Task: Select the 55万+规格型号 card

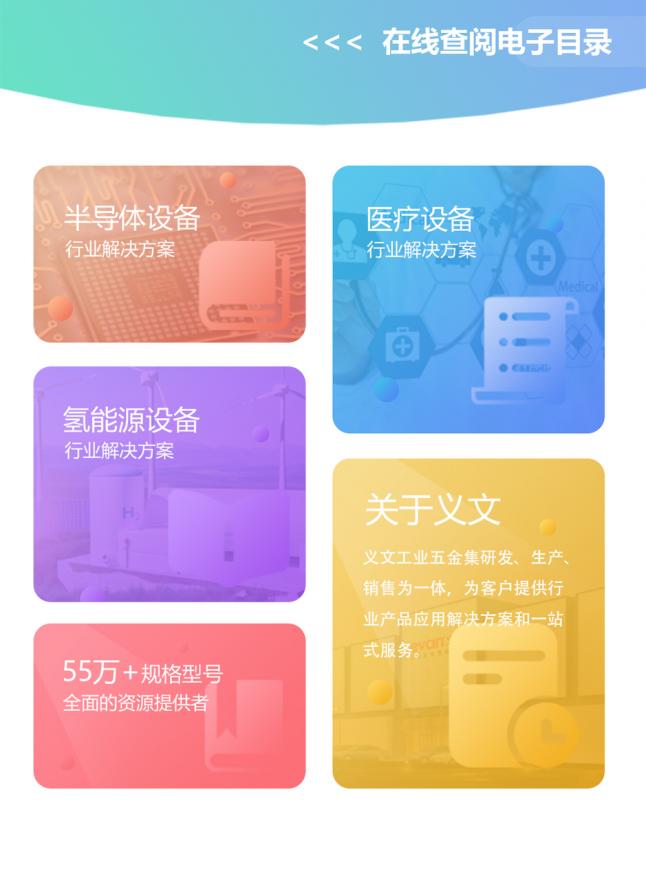Action: coord(169,705)
